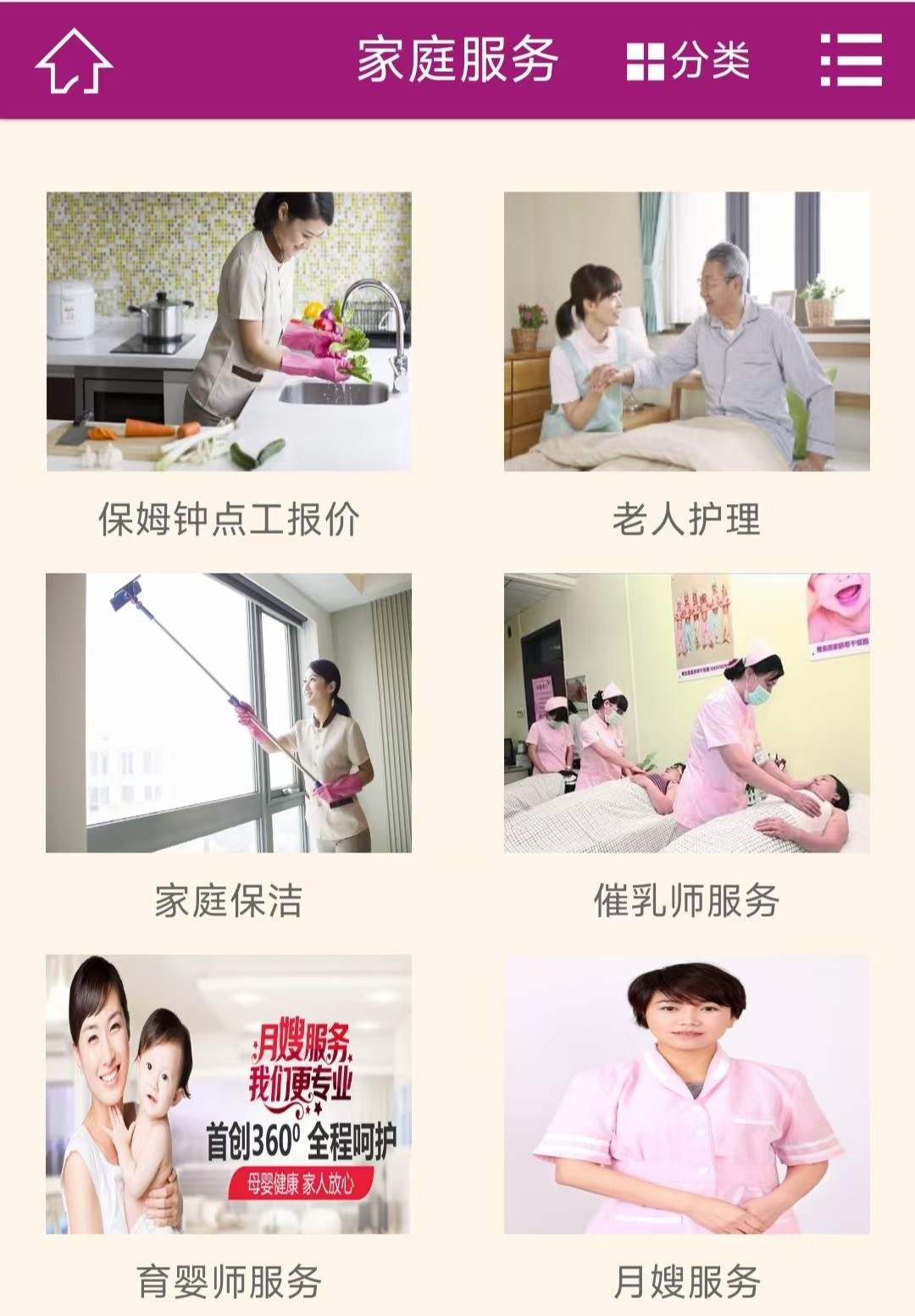This screenshot has height=1316, width=915.
Task: Open the 分类 categories view
Action: tap(688, 60)
